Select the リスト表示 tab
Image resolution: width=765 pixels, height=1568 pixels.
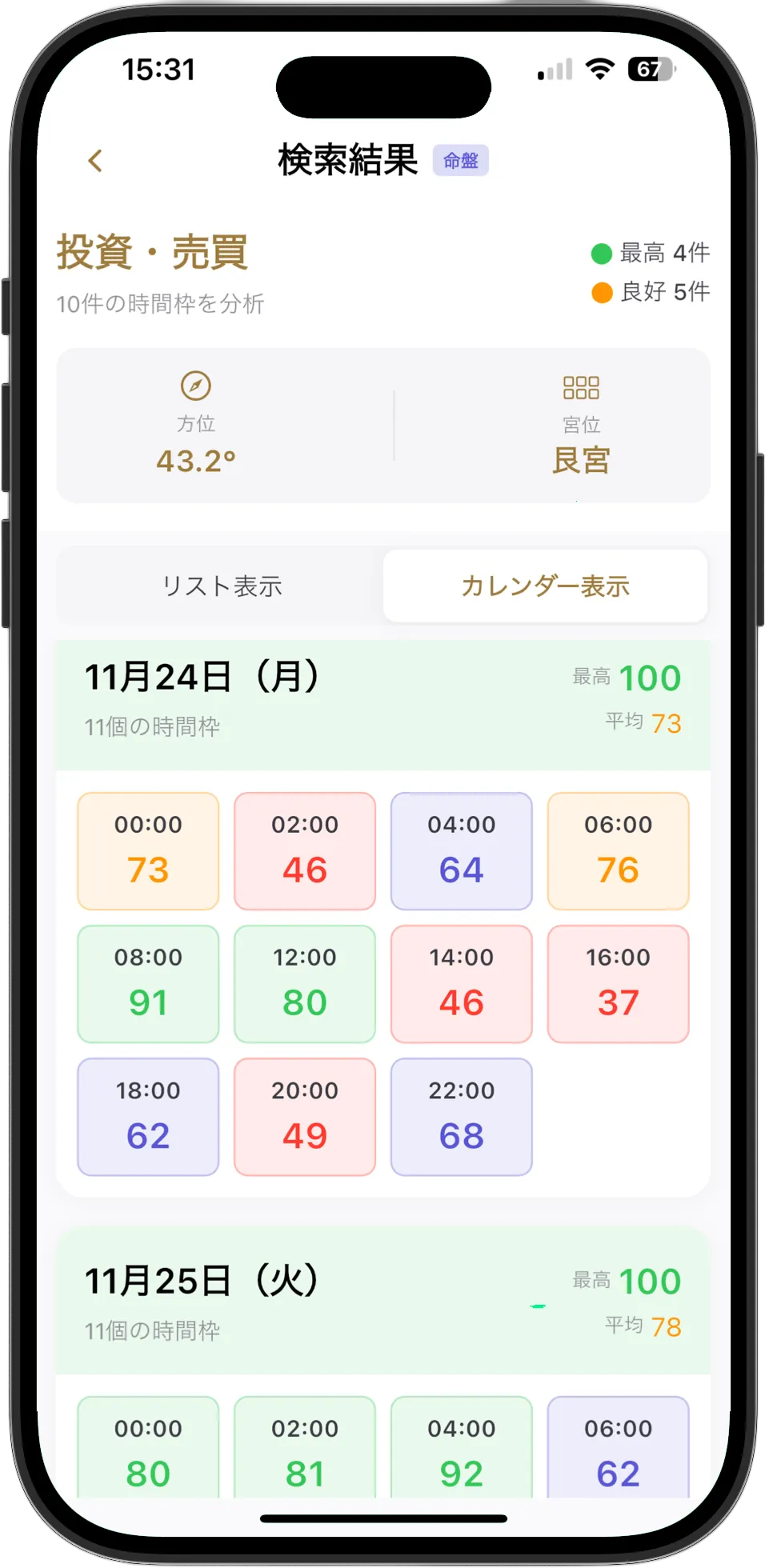click(x=222, y=586)
